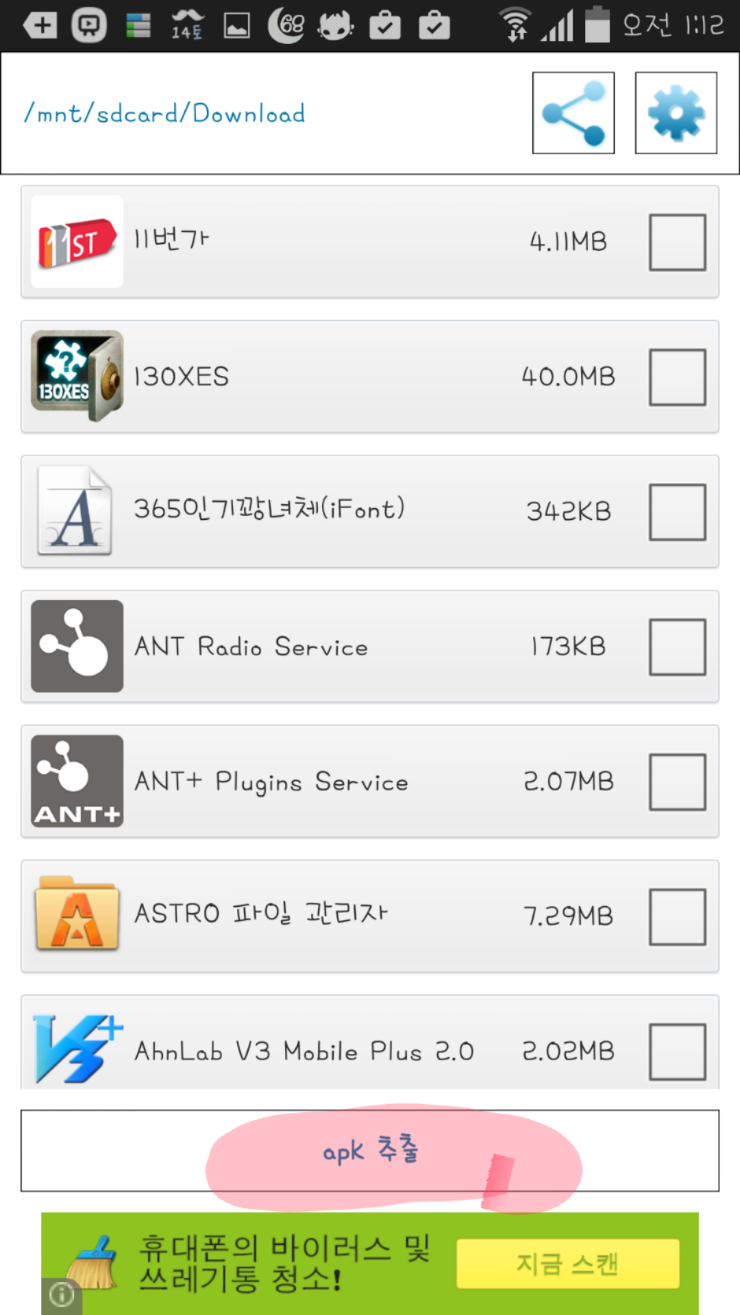
Task: Select ASTRO 파일 관리자 checkbox
Action: pos(677,917)
